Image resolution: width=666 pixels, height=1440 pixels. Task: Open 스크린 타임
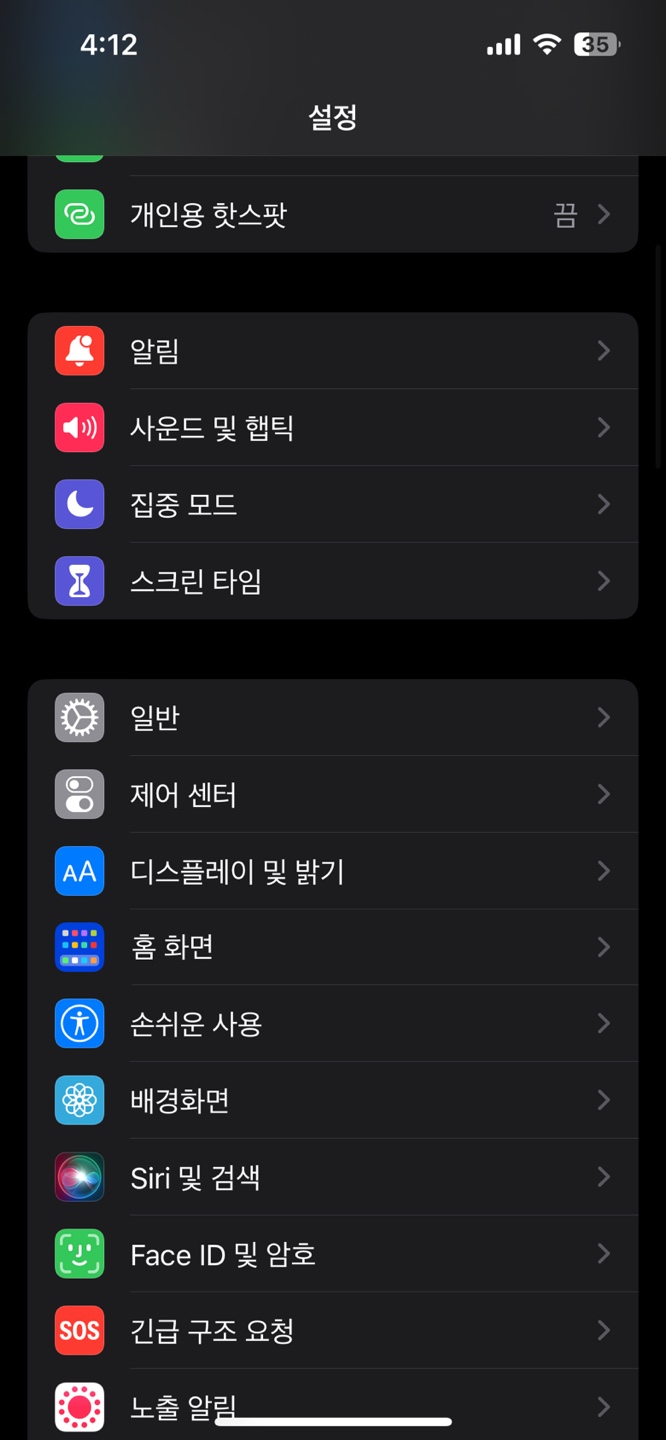coord(333,581)
